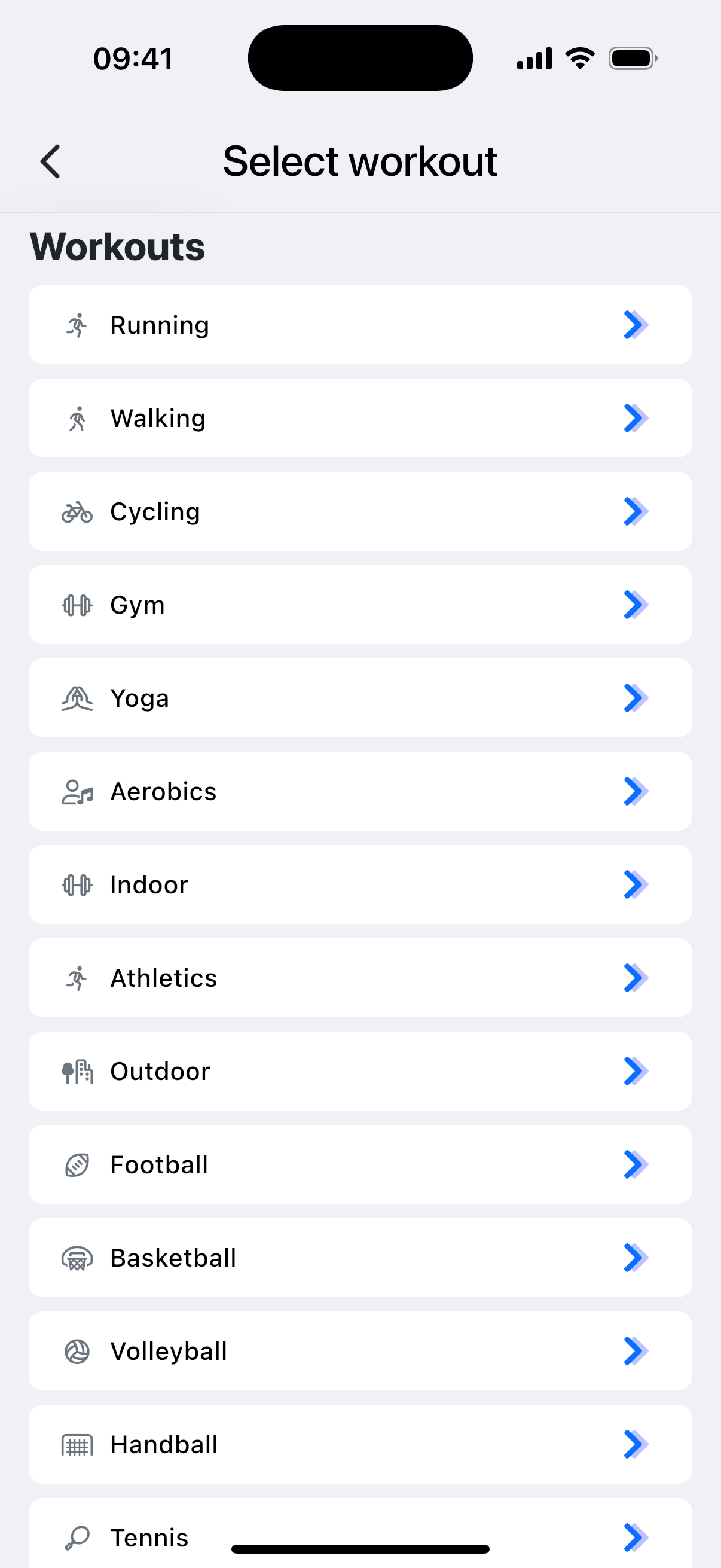Expand the Basketball entry arrow
721x1568 pixels.
pos(634,1258)
